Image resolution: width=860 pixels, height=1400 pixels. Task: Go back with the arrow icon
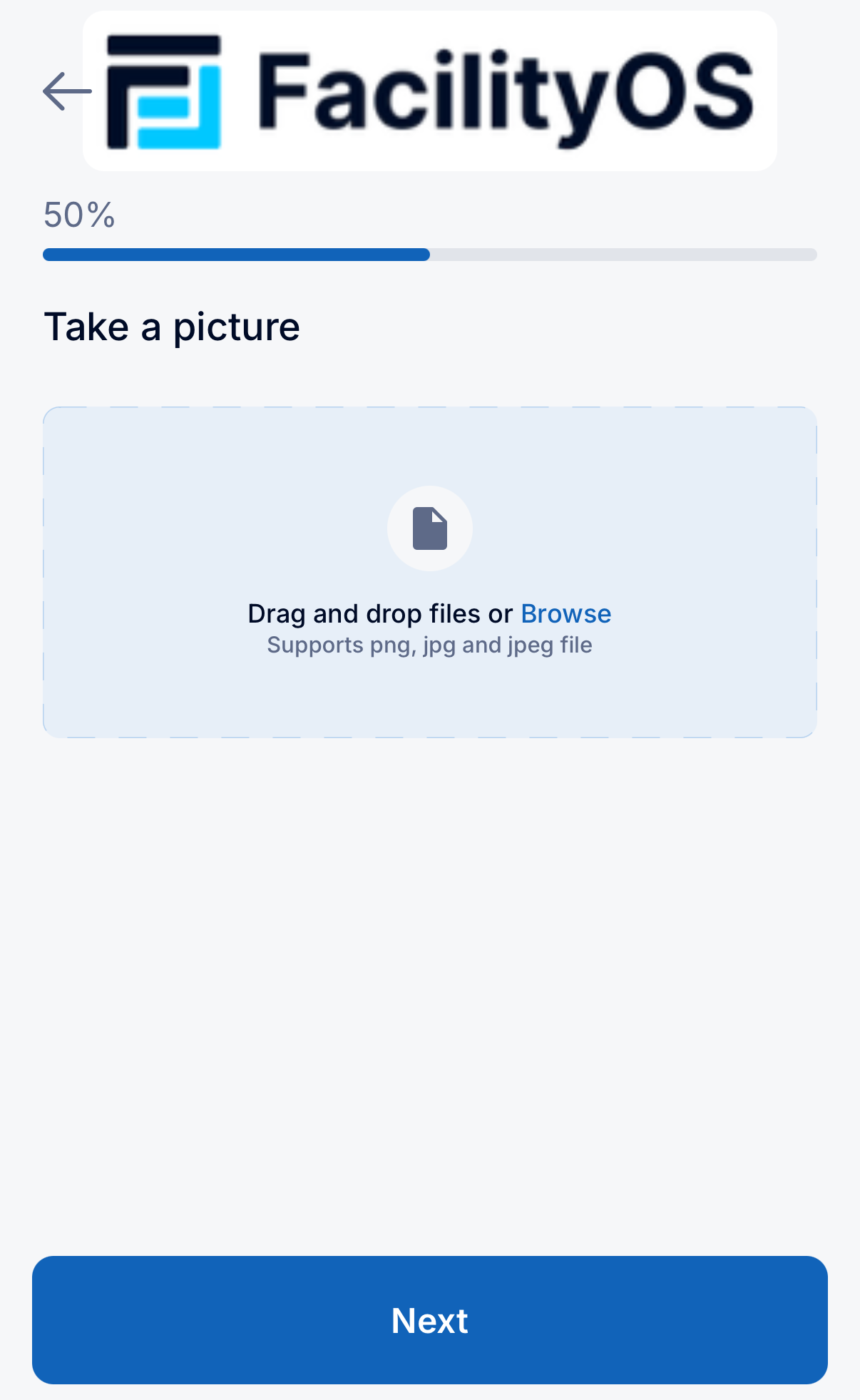click(66, 91)
